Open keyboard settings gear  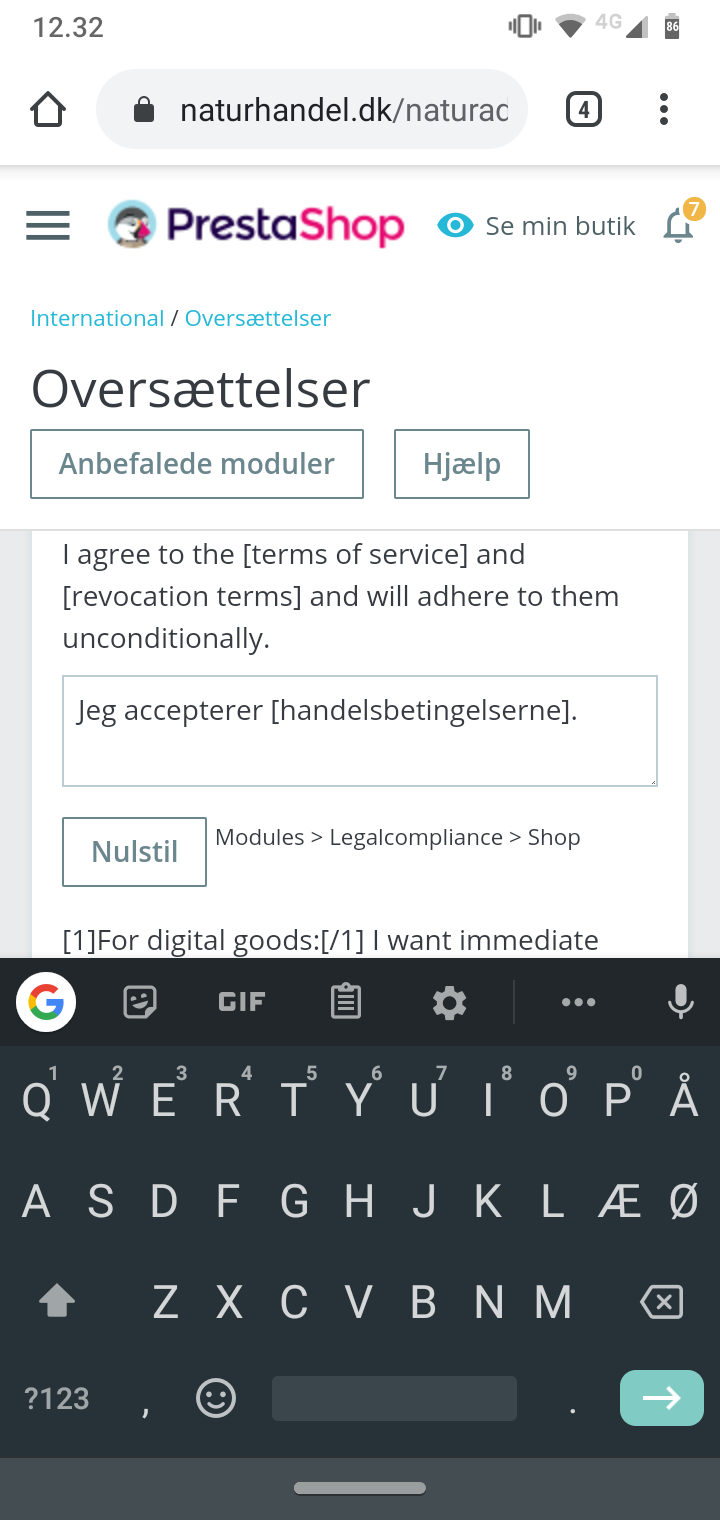click(449, 1002)
